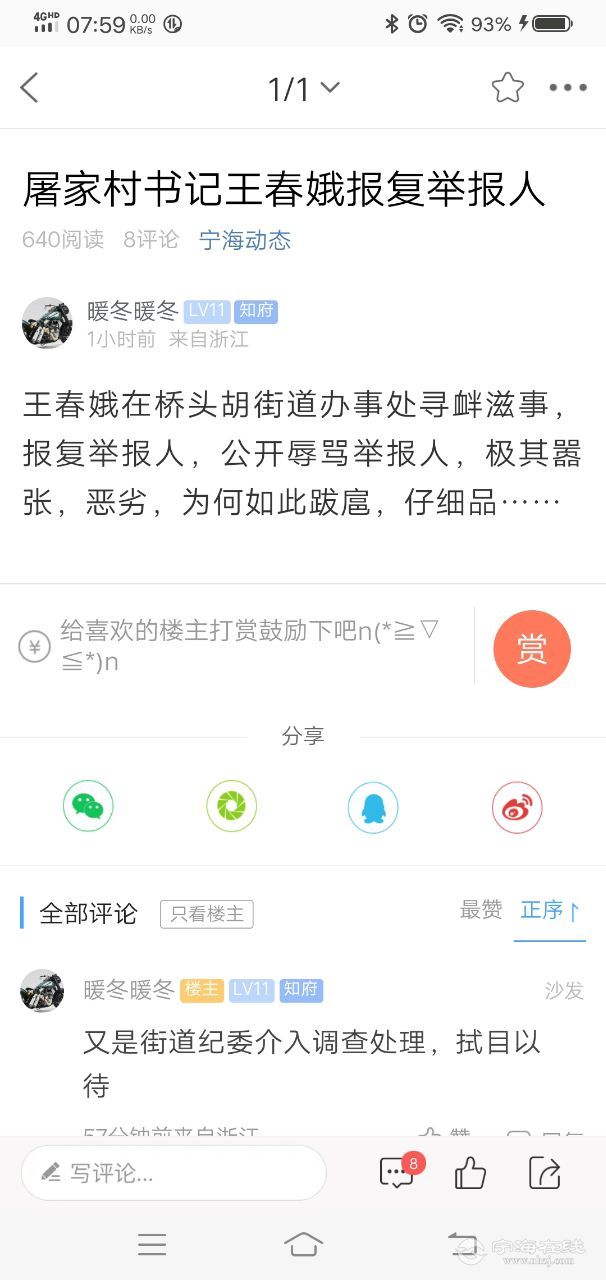Viewport: 606px width, 1280px height.
Task: Favorite this post with the star icon
Action: coord(507,88)
